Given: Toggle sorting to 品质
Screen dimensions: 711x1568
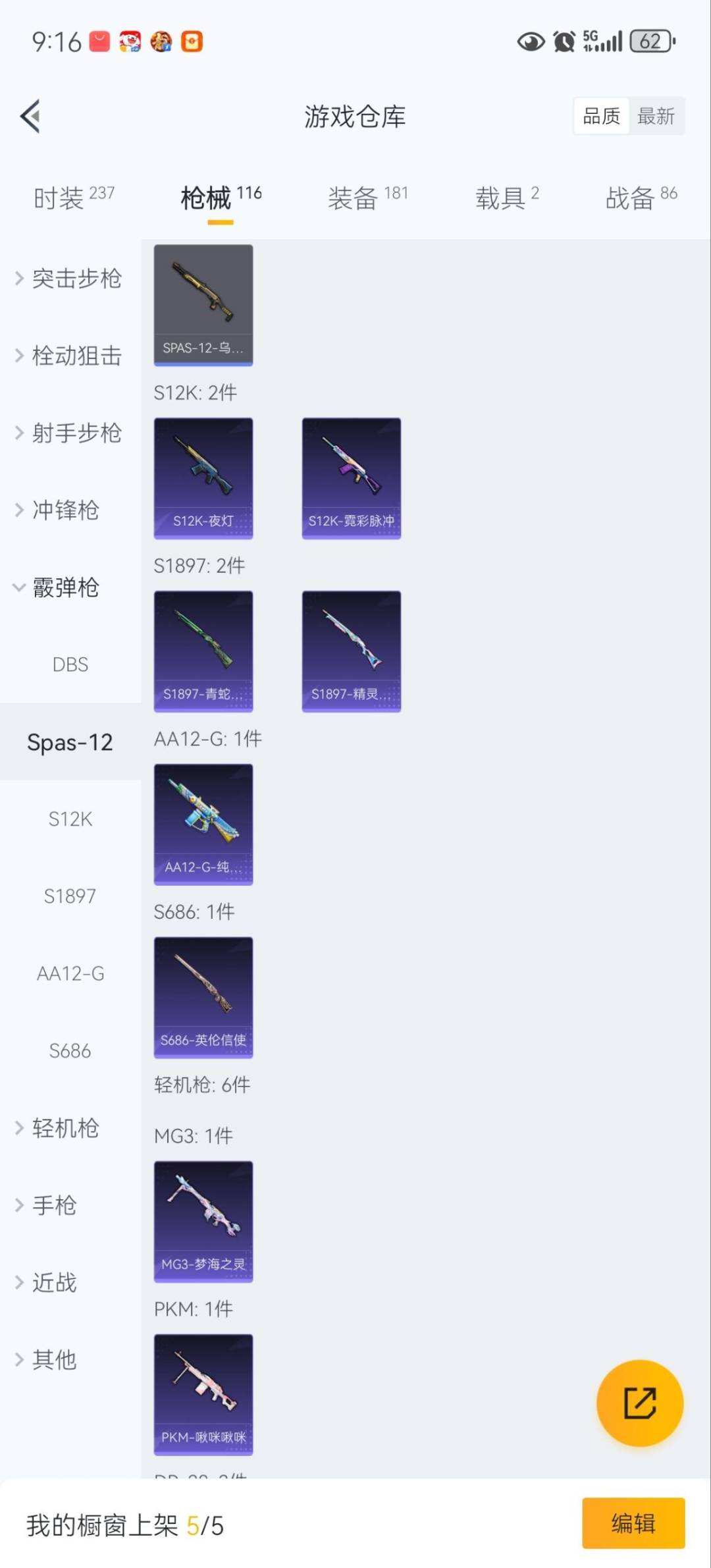Looking at the screenshot, I should pyautogui.click(x=600, y=115).
